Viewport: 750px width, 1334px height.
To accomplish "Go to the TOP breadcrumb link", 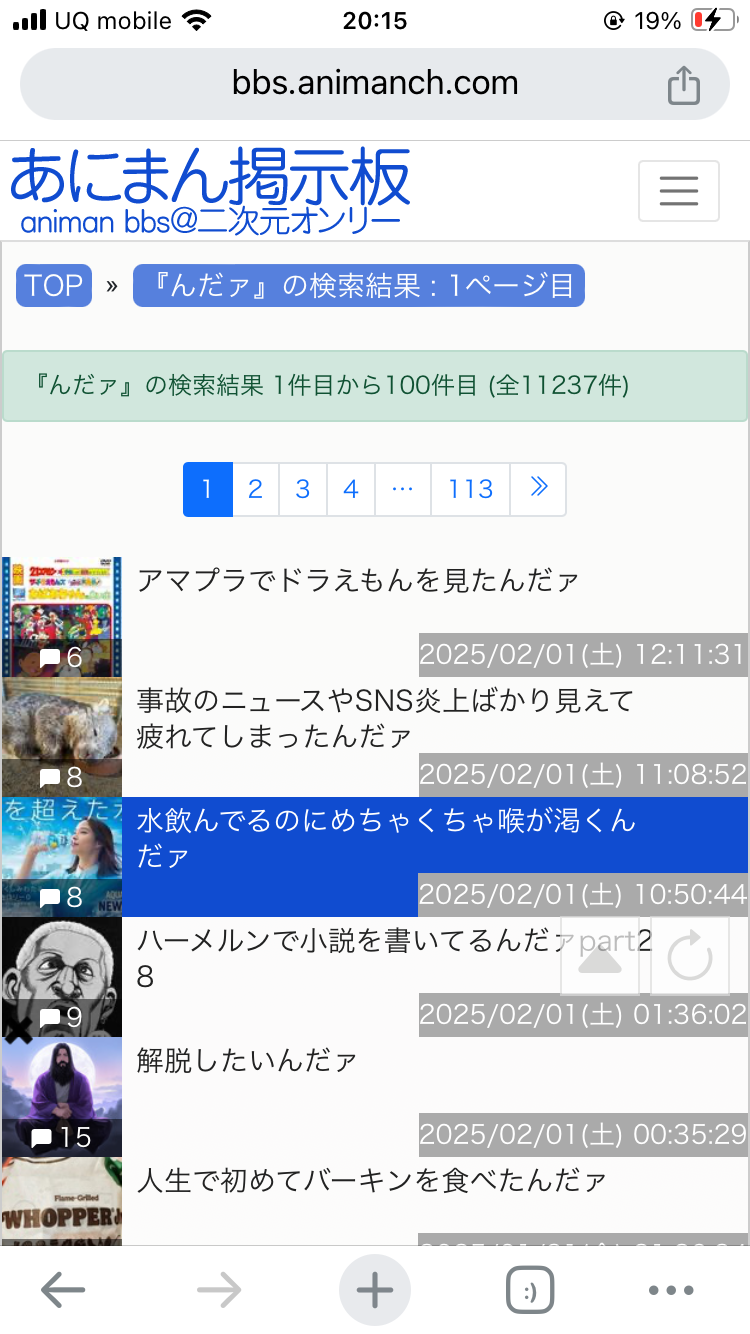I will point(54,286).
